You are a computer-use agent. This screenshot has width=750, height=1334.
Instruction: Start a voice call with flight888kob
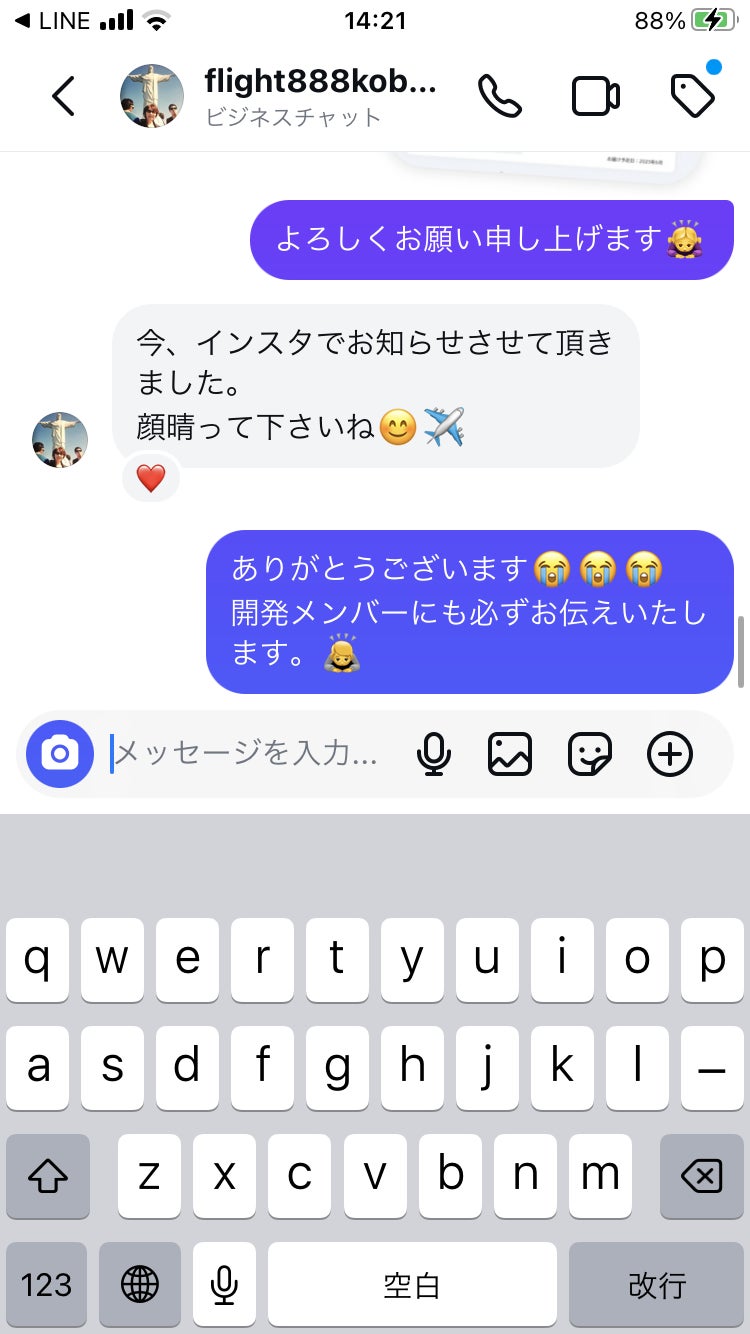click(x=499, y=96)
